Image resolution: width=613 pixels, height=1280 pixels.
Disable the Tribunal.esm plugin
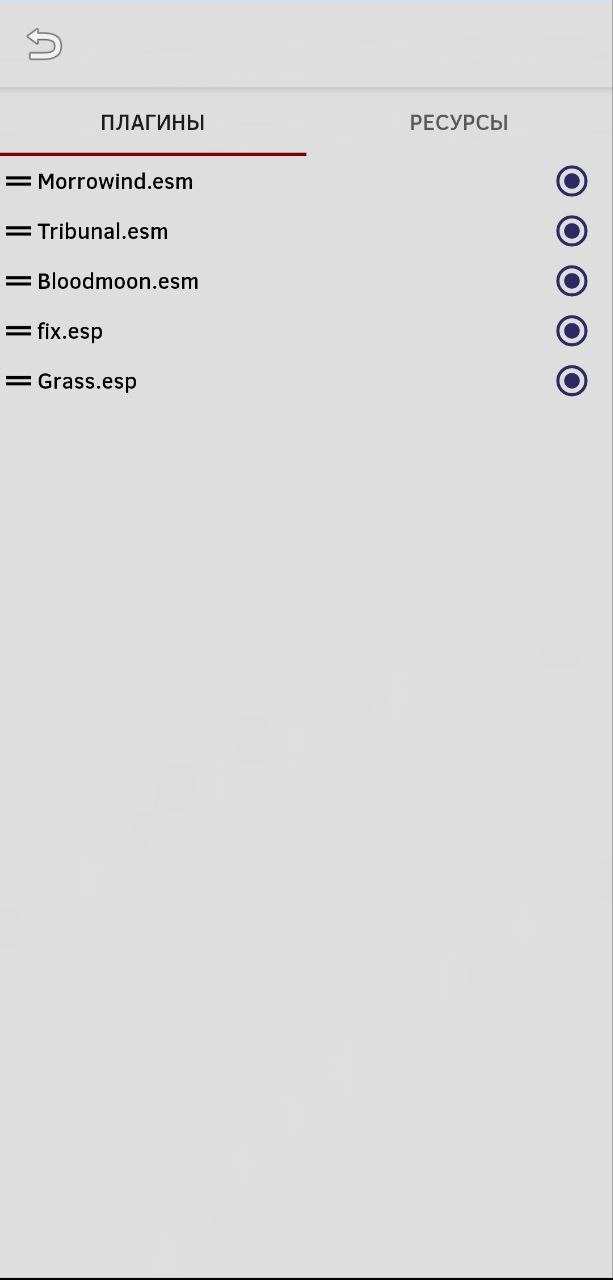[572, 231]
